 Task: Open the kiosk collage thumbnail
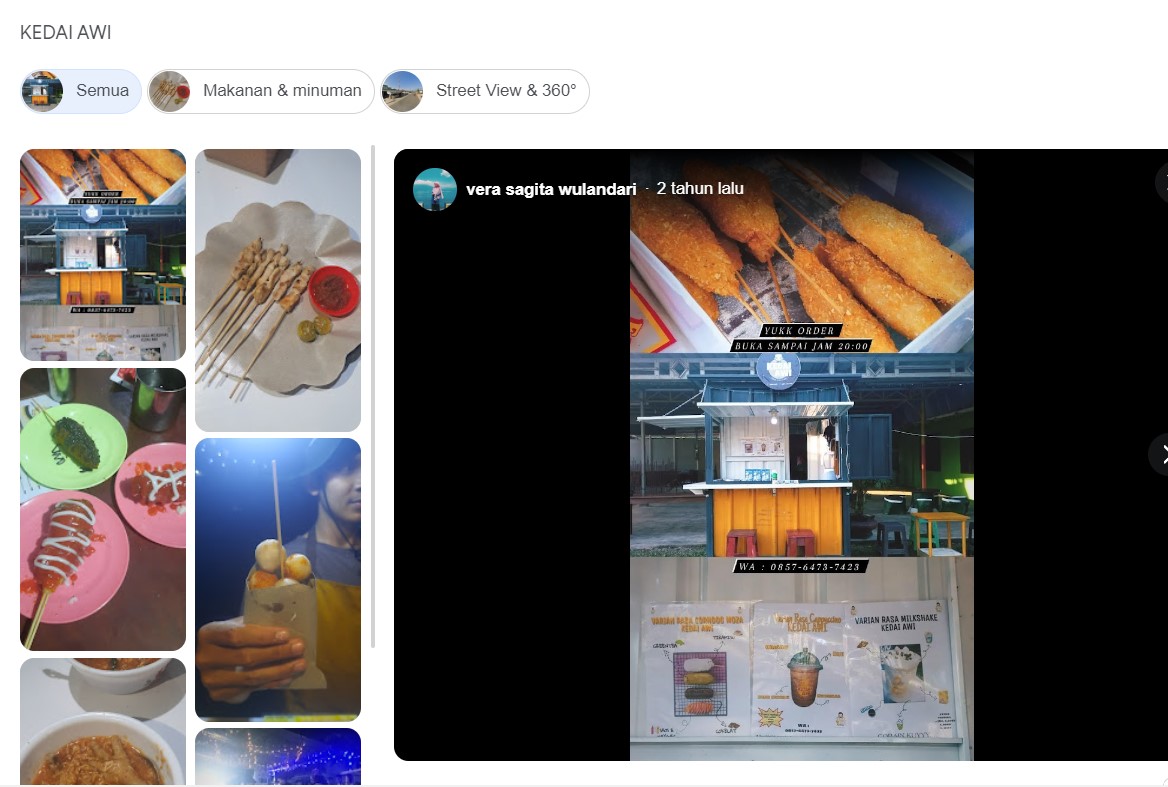[103, 254]
